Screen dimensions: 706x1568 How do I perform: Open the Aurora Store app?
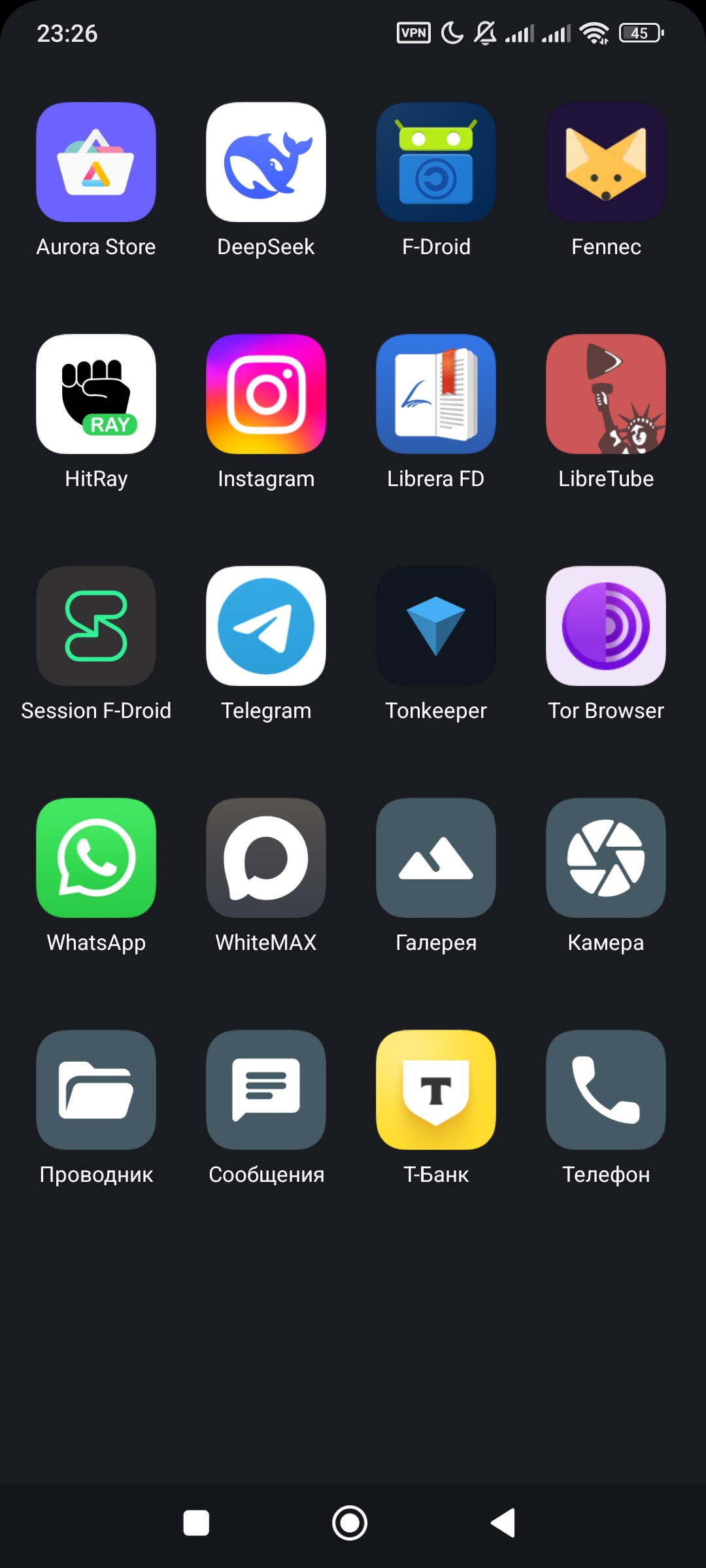(x=96, y=162)
